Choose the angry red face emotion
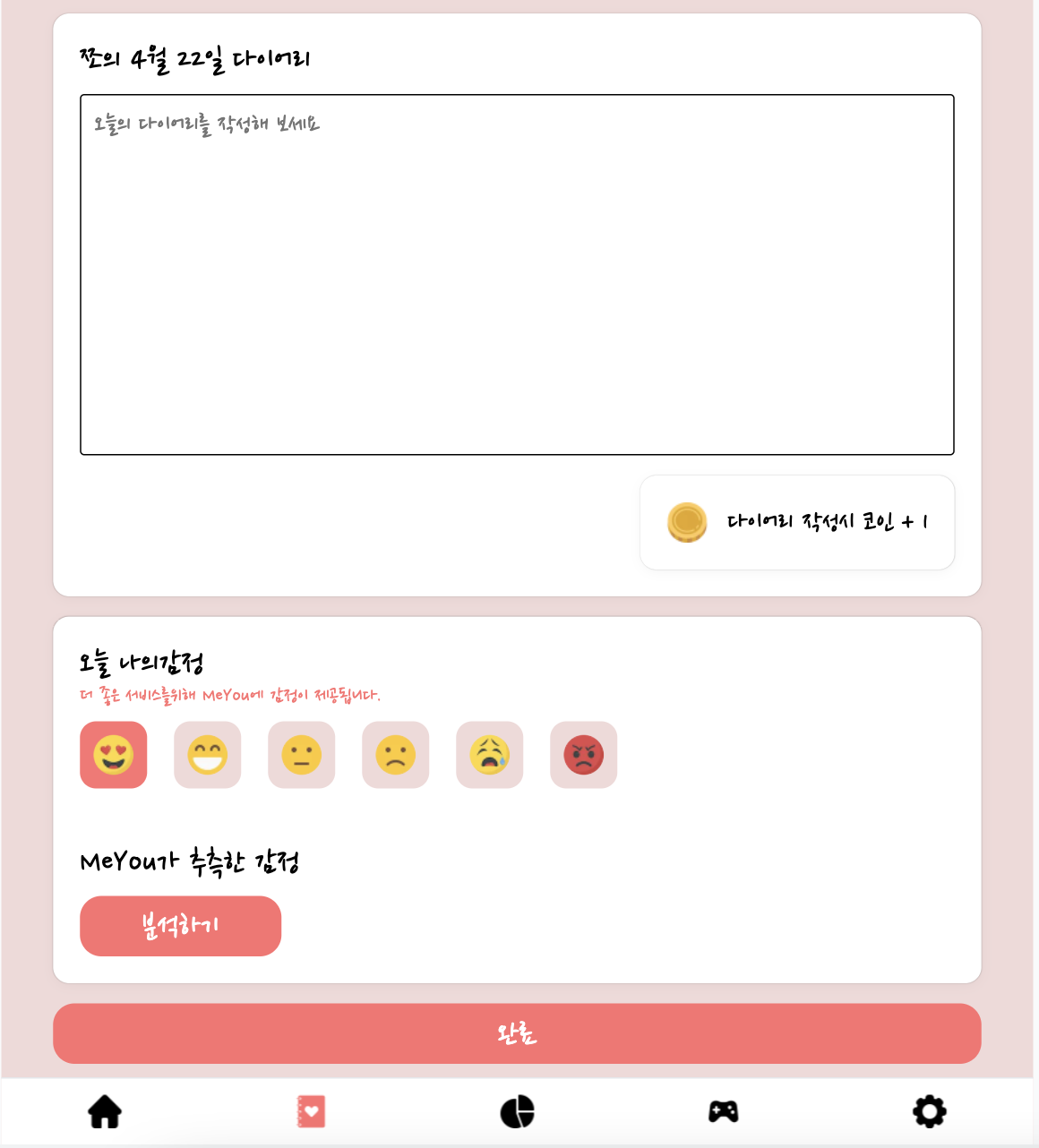 pyautogui.click(x=584, y=755)
